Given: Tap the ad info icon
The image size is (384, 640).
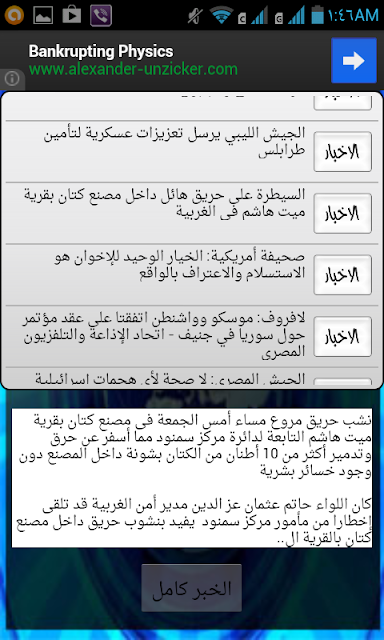Looking at the screenshot, I should [x=11, y=79].
